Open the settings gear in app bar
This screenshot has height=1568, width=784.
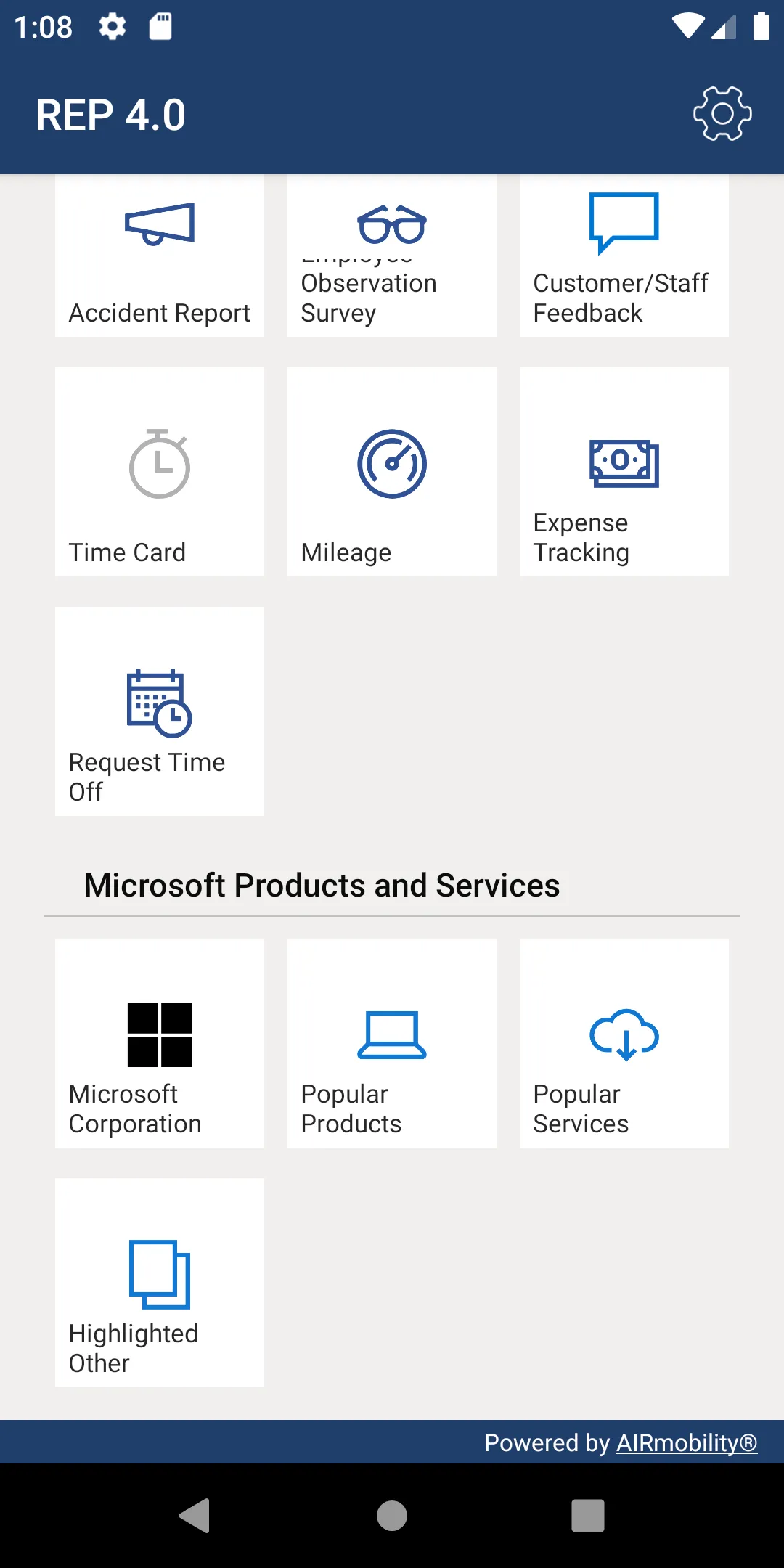coord(722,114)
